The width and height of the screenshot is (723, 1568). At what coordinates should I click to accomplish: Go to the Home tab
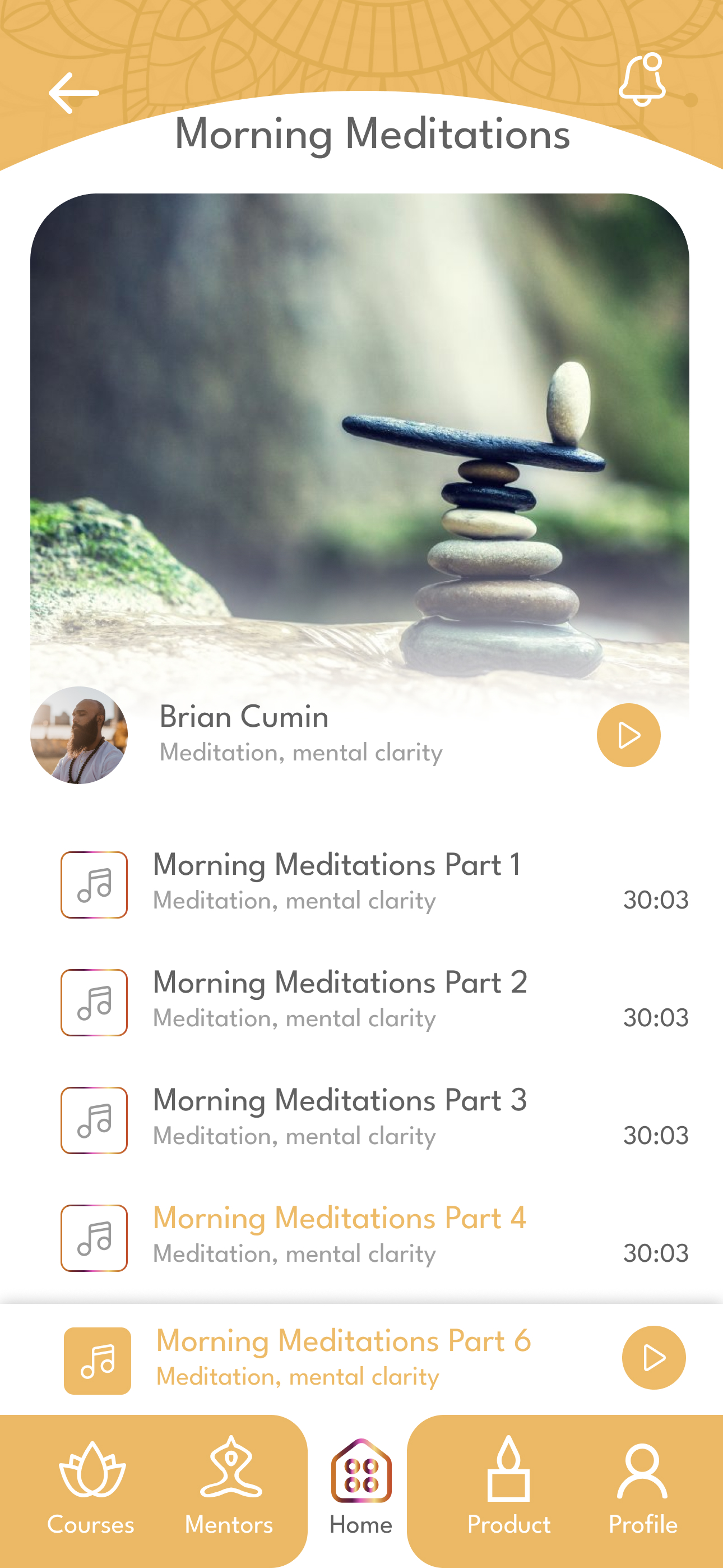361,1488
